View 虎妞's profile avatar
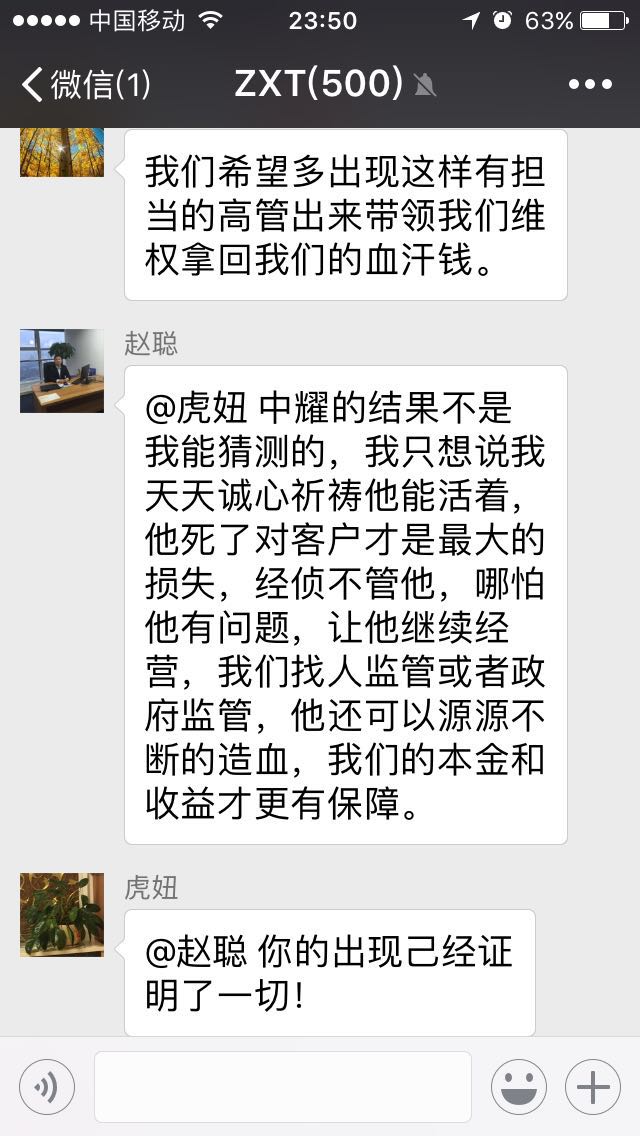Viewport: 640px width, 1136px height. click(62, 914)
